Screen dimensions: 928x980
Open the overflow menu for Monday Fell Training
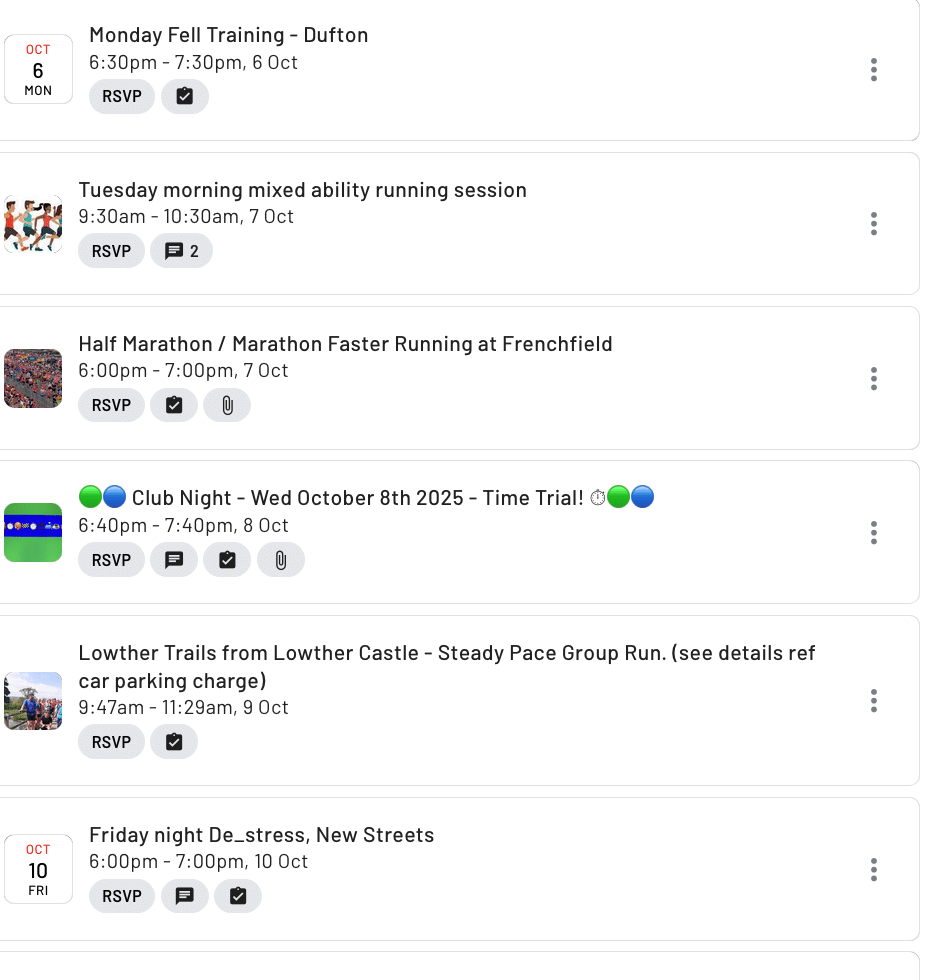(873, 70)
